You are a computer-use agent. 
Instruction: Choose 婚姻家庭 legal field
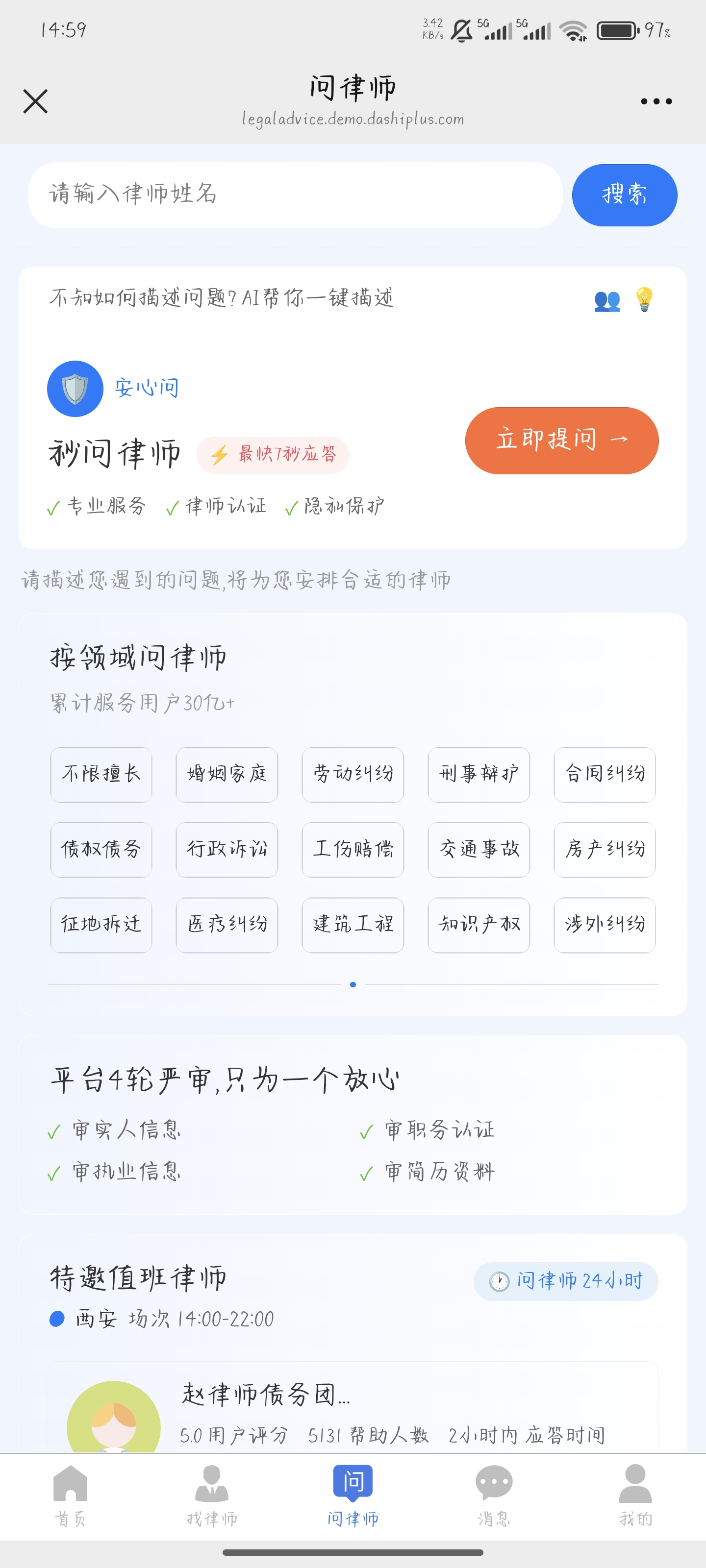click(x=227, y=774)
